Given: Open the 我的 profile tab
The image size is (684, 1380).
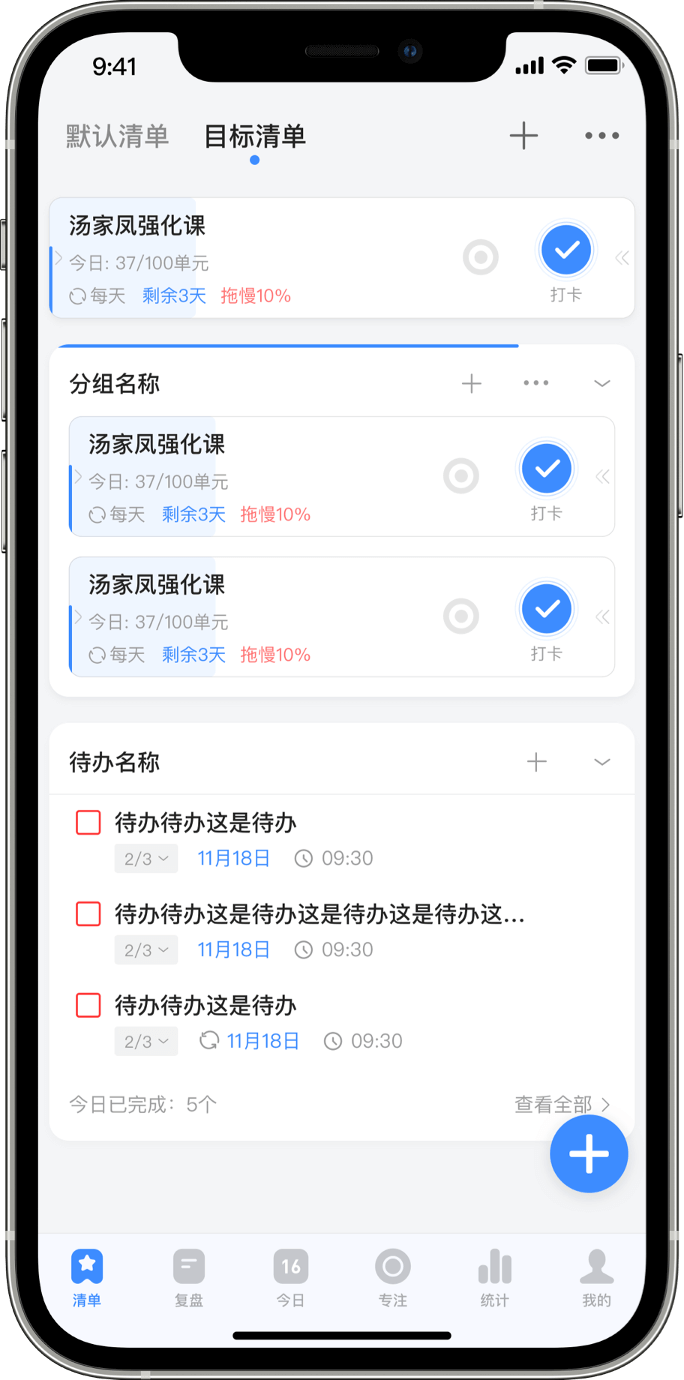Looking at the screenshot, I should [x=597, y=1278].
